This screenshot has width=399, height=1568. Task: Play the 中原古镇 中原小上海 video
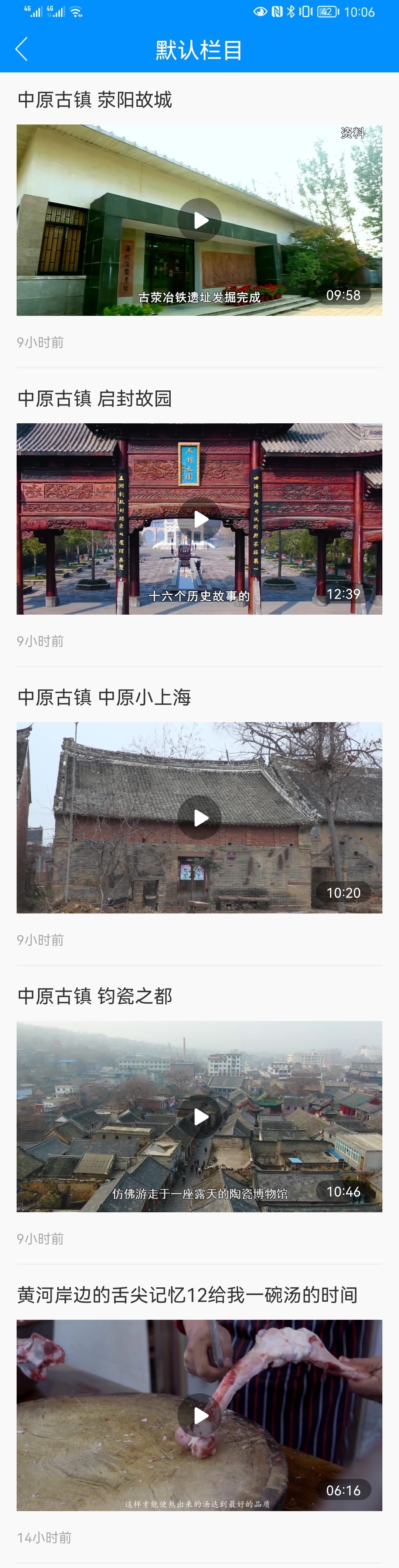coord(199,818)
